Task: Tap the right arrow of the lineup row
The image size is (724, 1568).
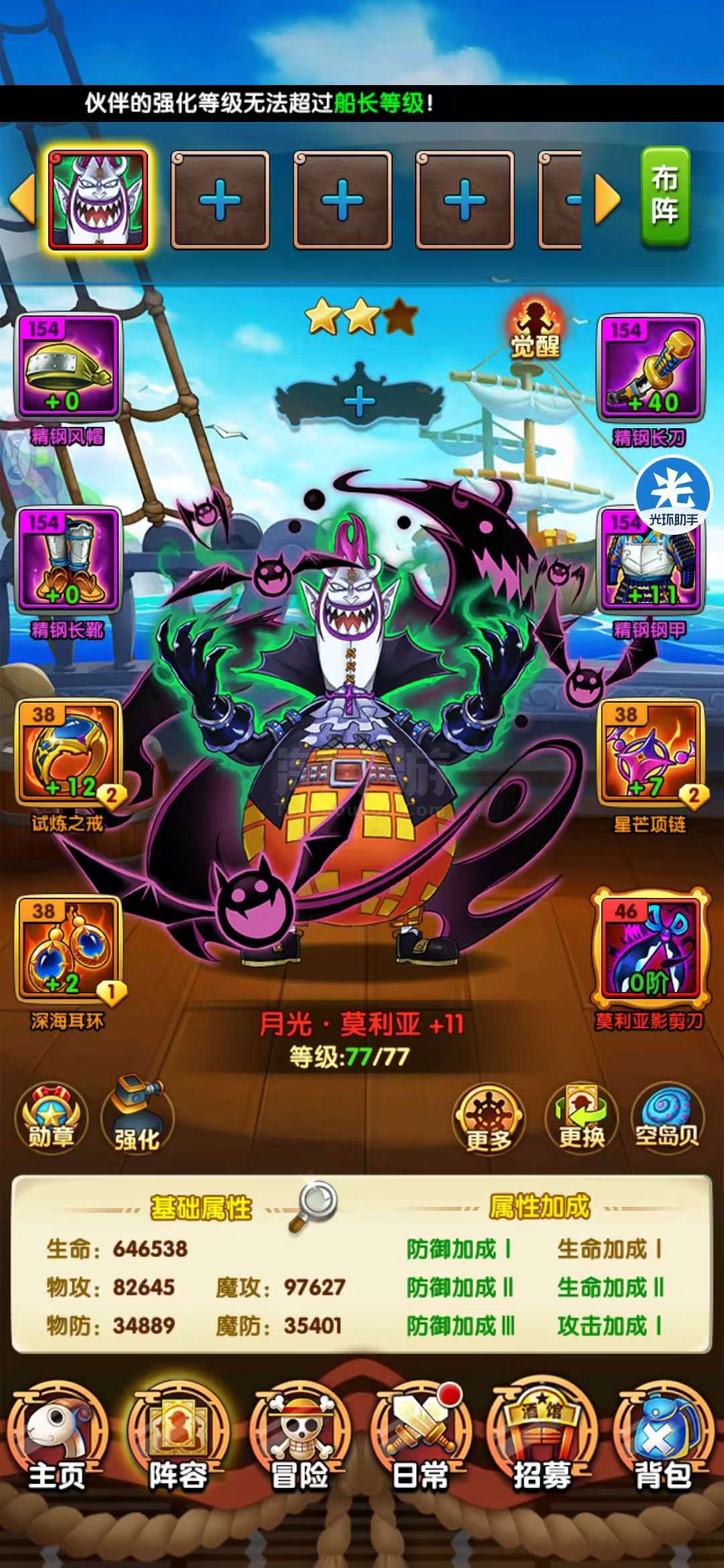Action: [607, 199]
